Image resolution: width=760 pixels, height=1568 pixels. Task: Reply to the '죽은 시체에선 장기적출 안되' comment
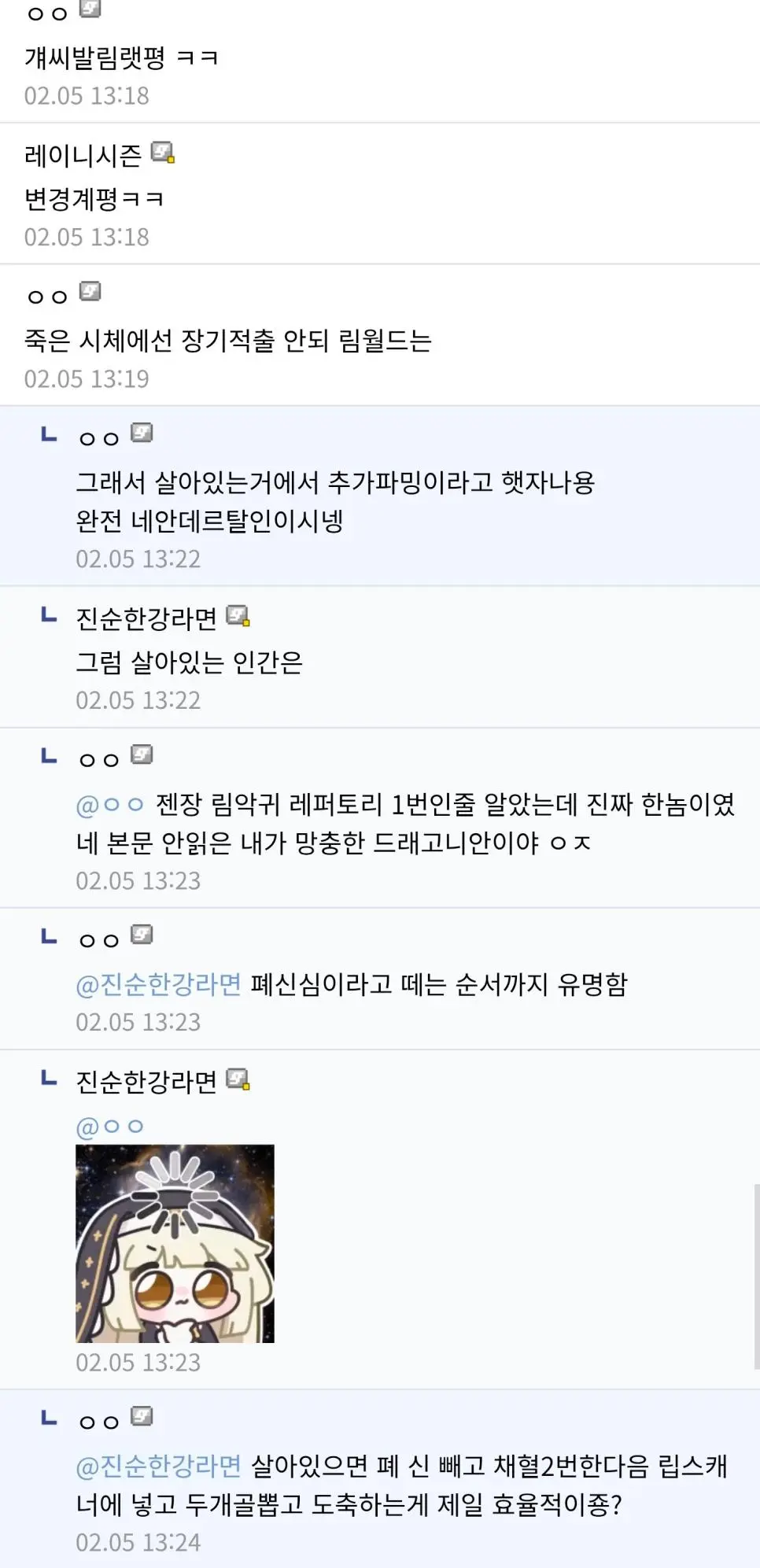pos(228,341)
